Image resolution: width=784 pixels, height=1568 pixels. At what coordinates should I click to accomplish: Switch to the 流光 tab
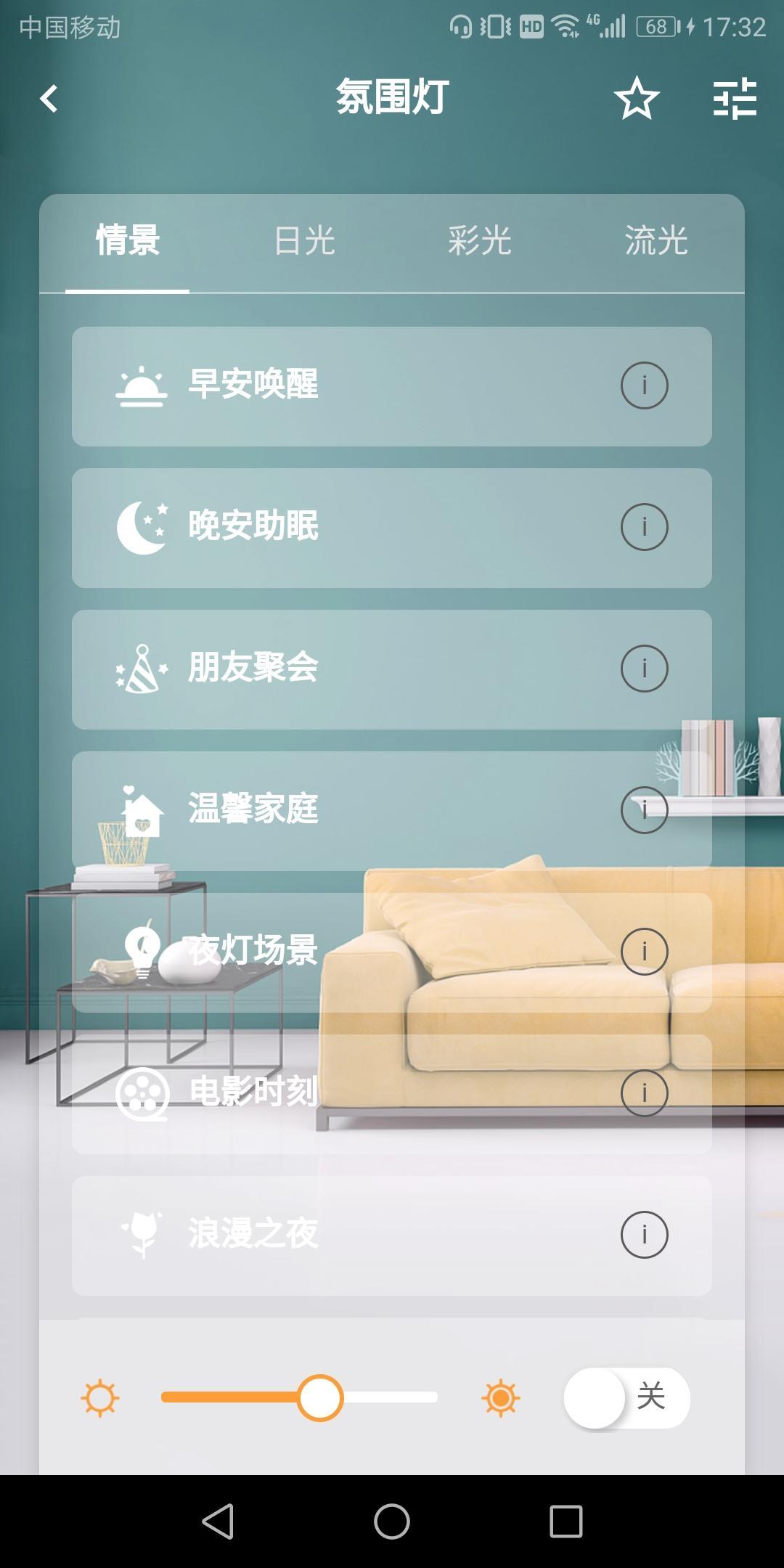pos(656,241)
